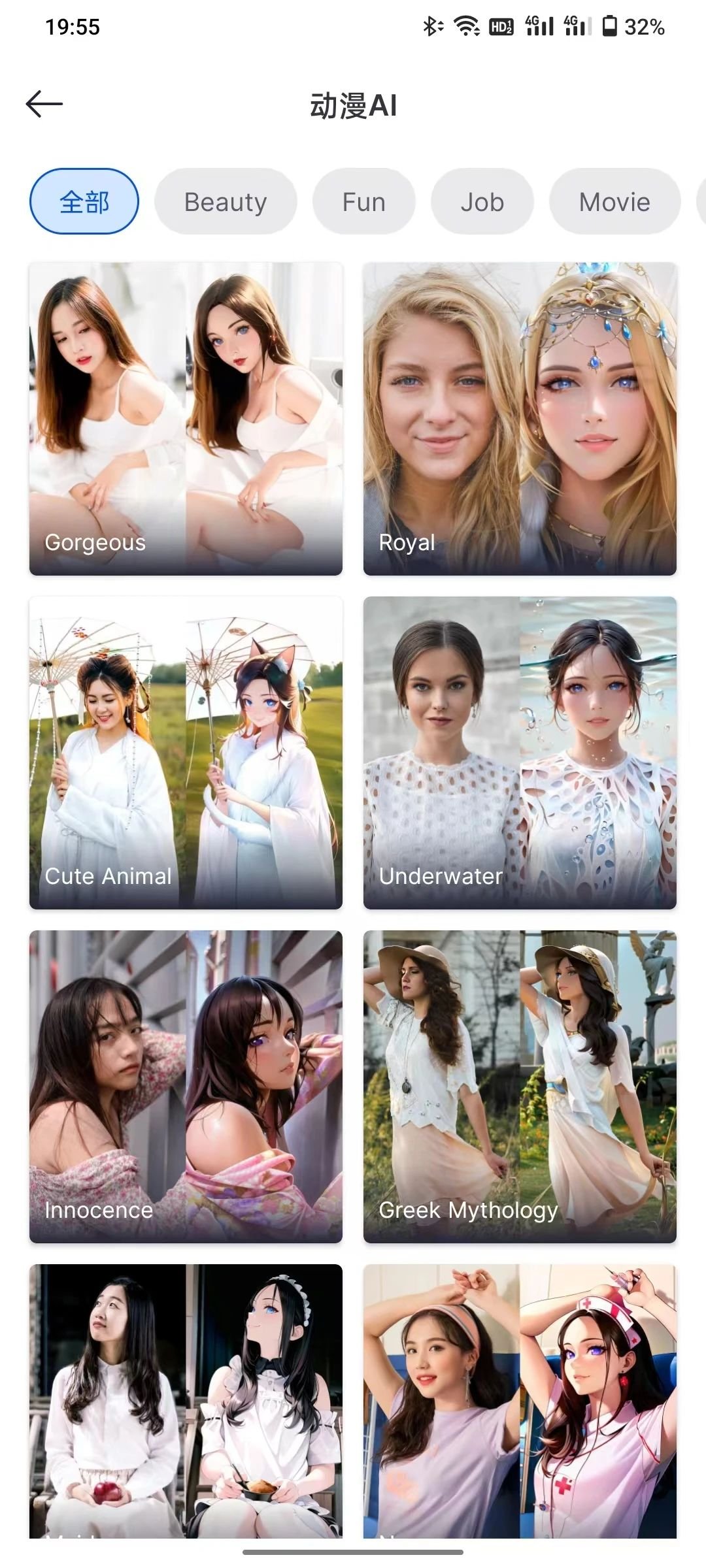Open the Royal style card
This screenshot has height=1568, width=706.
520,419
